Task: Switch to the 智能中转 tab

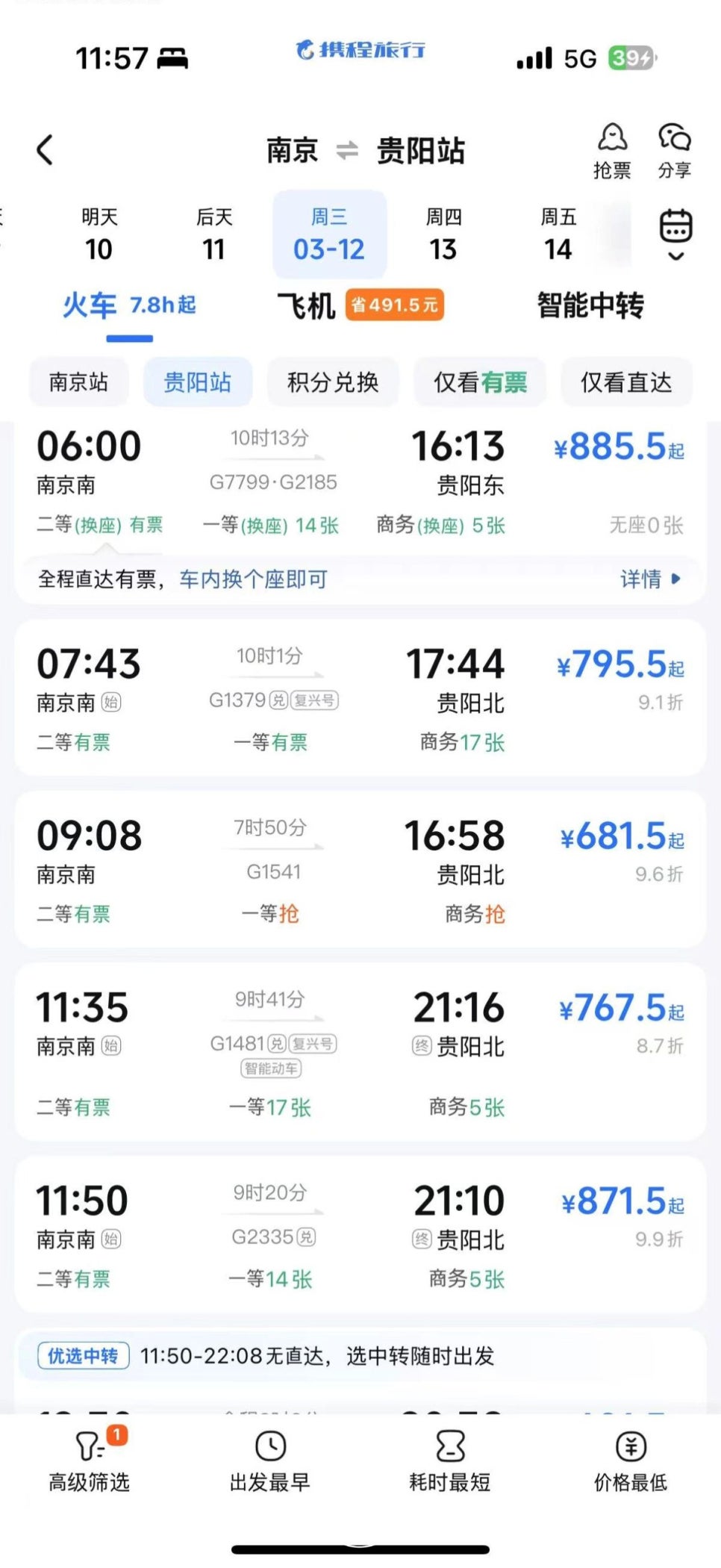Action: coord(590,305)
